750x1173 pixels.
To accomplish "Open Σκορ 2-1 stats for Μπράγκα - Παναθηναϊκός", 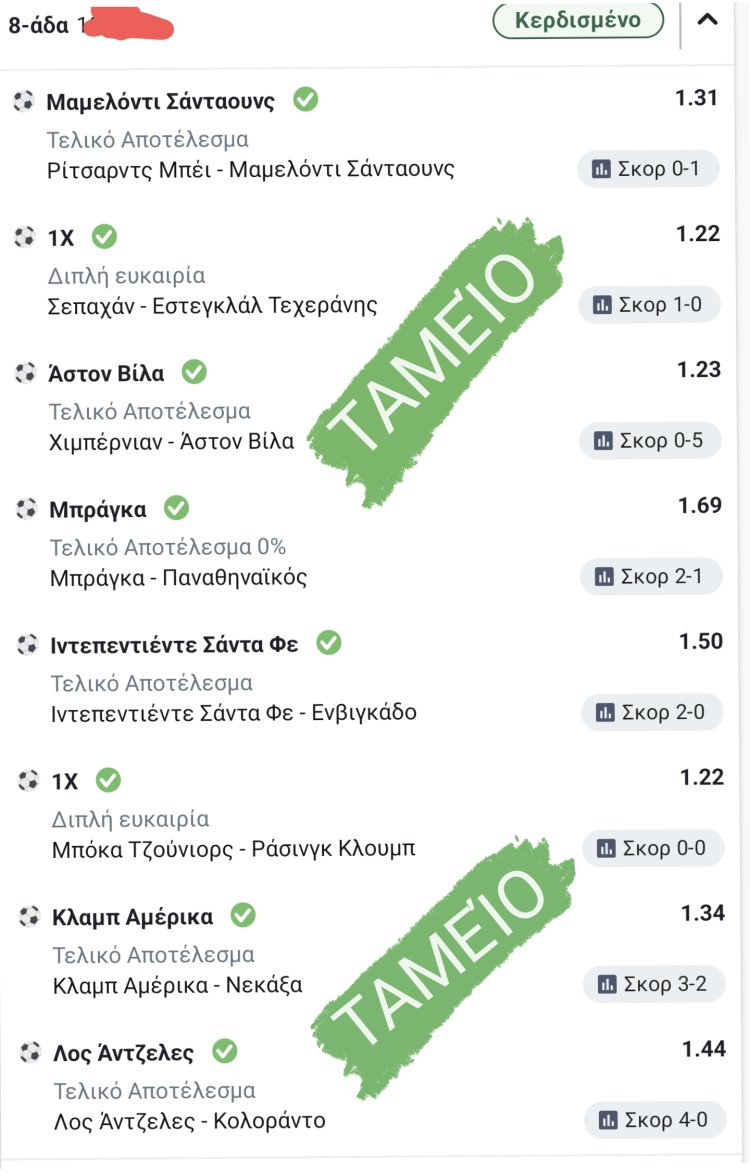I will click(651, 577).
